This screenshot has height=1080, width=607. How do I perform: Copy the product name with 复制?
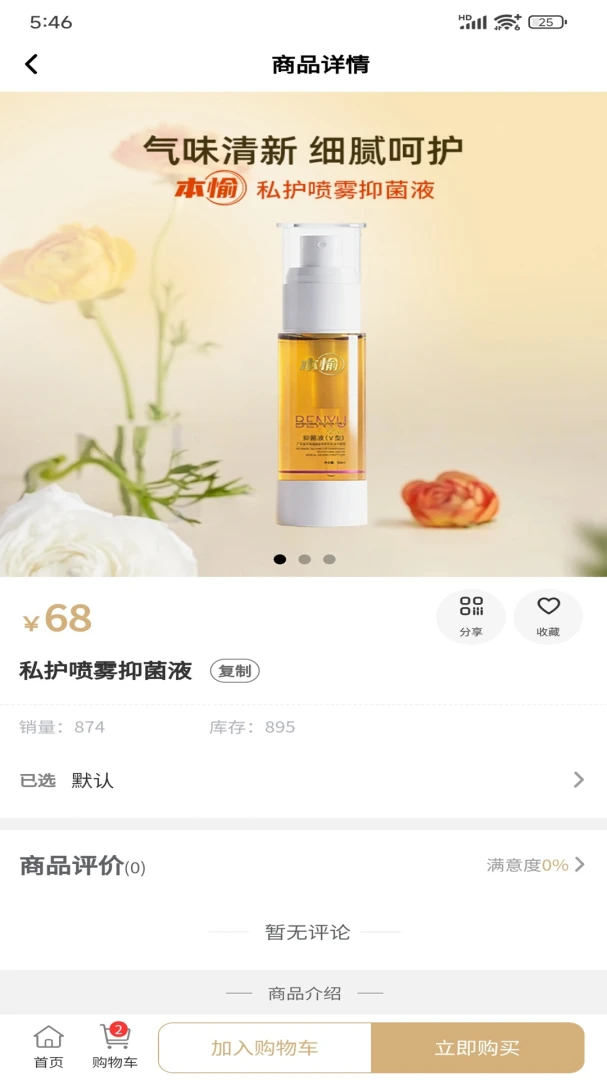click(x=235, y=671)
